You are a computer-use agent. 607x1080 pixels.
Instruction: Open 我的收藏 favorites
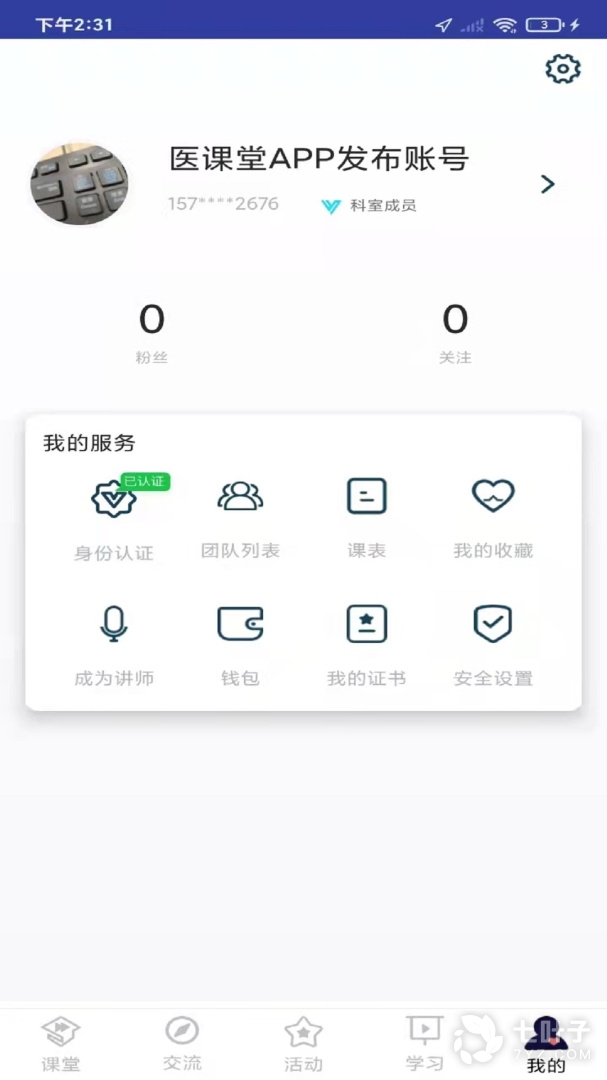493,518
